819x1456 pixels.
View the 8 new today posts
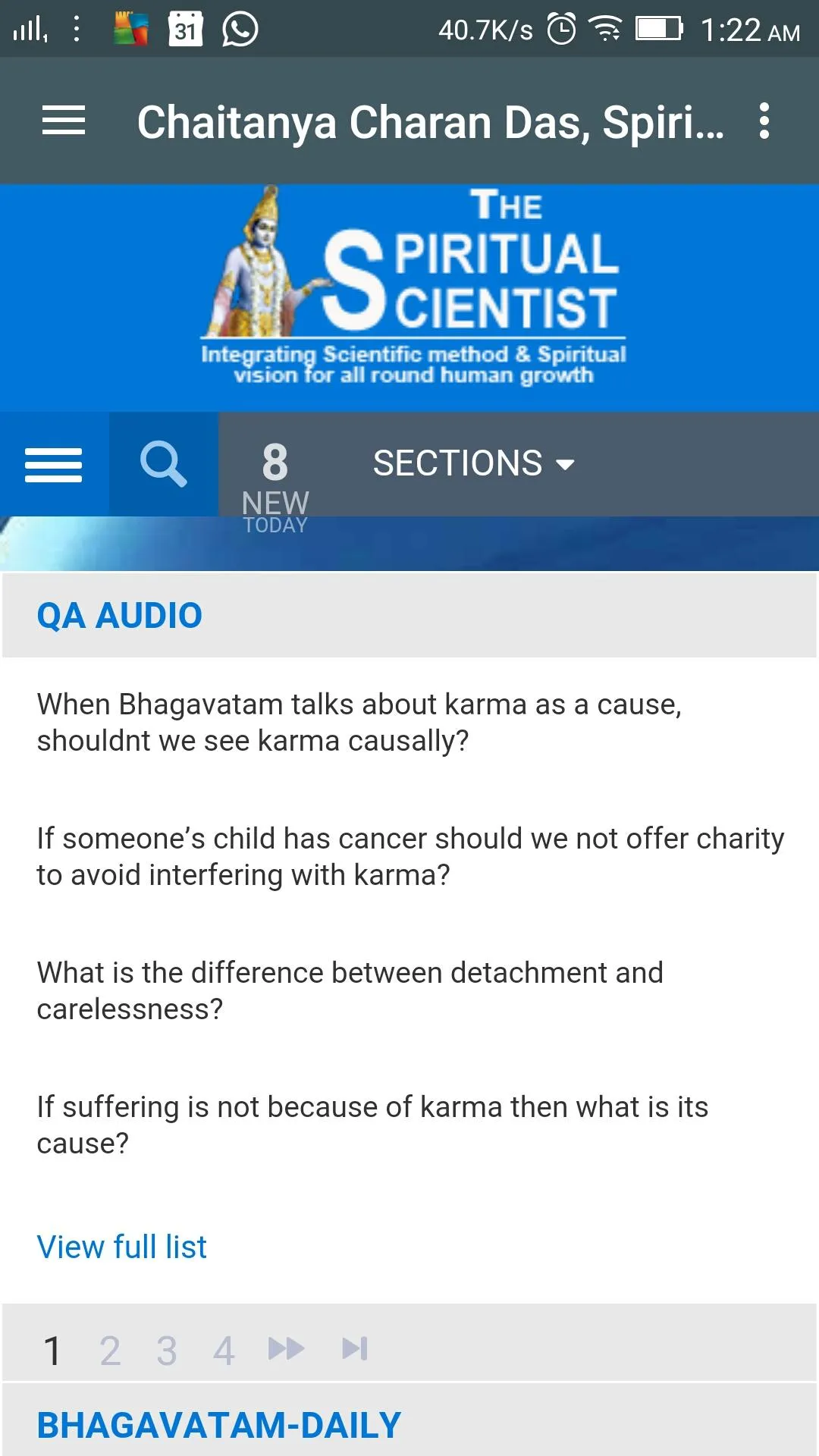[x=275, y=487]
